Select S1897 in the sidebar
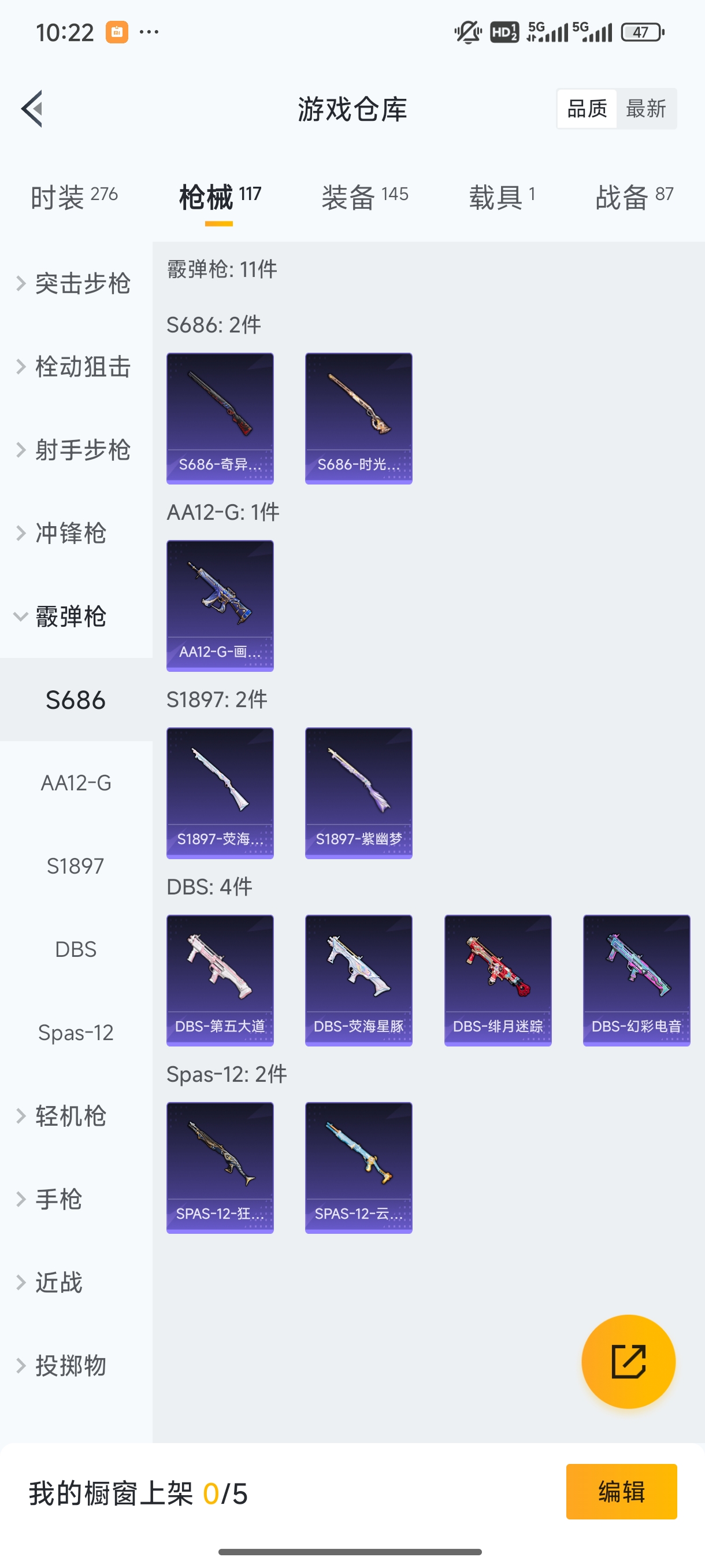This screenshot has width=705, height=1568. (76, 866)
